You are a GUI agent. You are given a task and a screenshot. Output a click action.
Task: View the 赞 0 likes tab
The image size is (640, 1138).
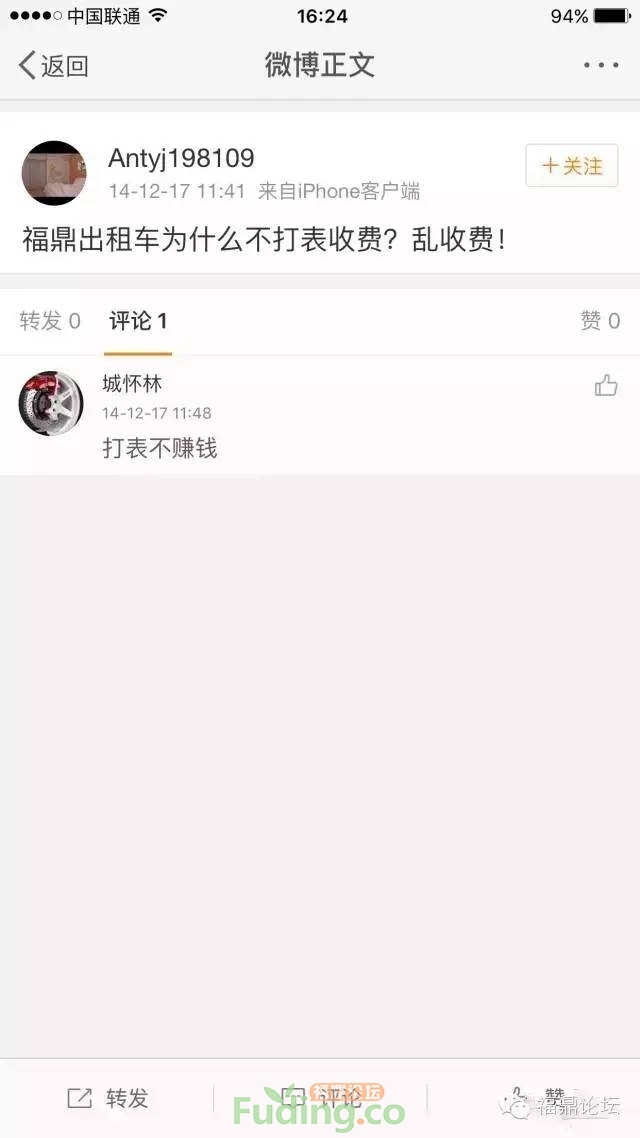(599, 321)
